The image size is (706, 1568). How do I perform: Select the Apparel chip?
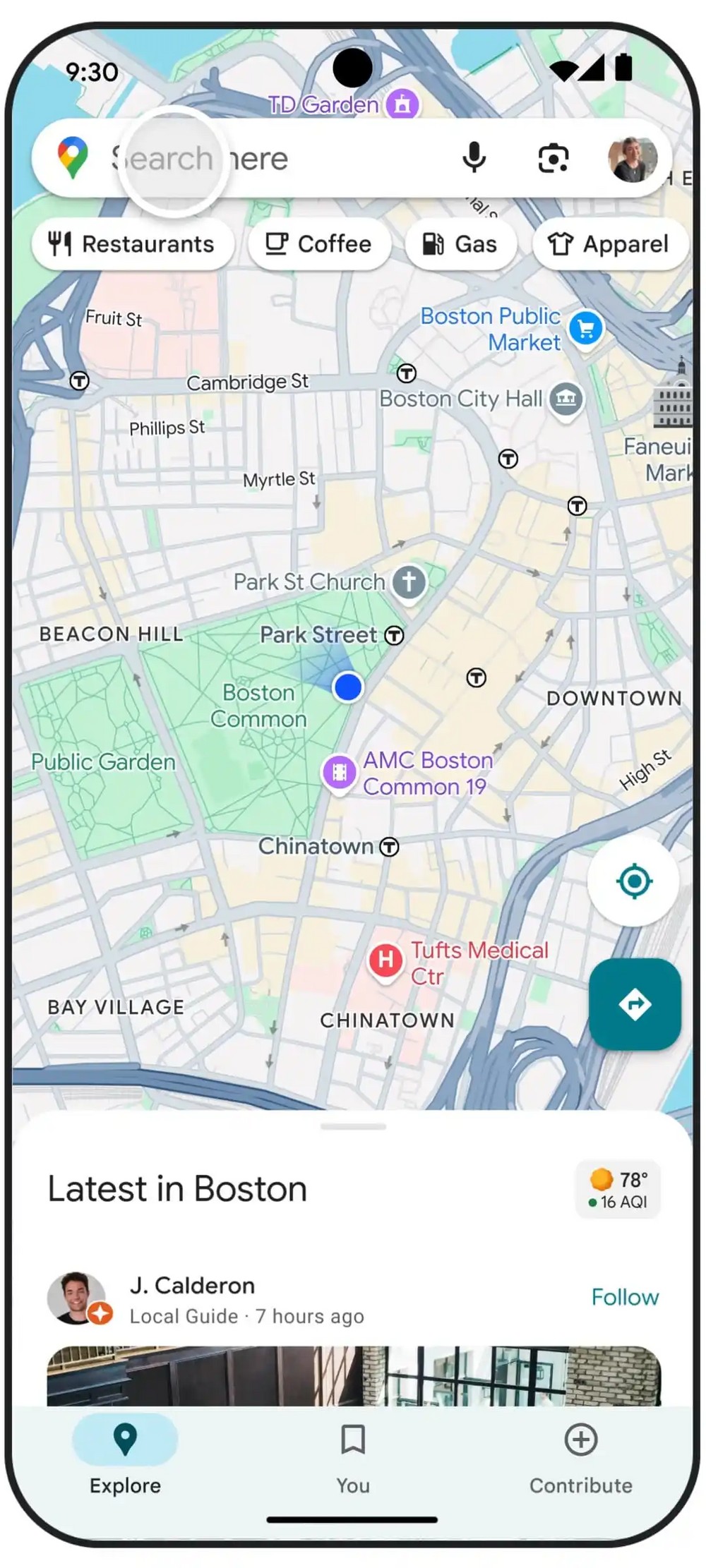coord(609,244)
